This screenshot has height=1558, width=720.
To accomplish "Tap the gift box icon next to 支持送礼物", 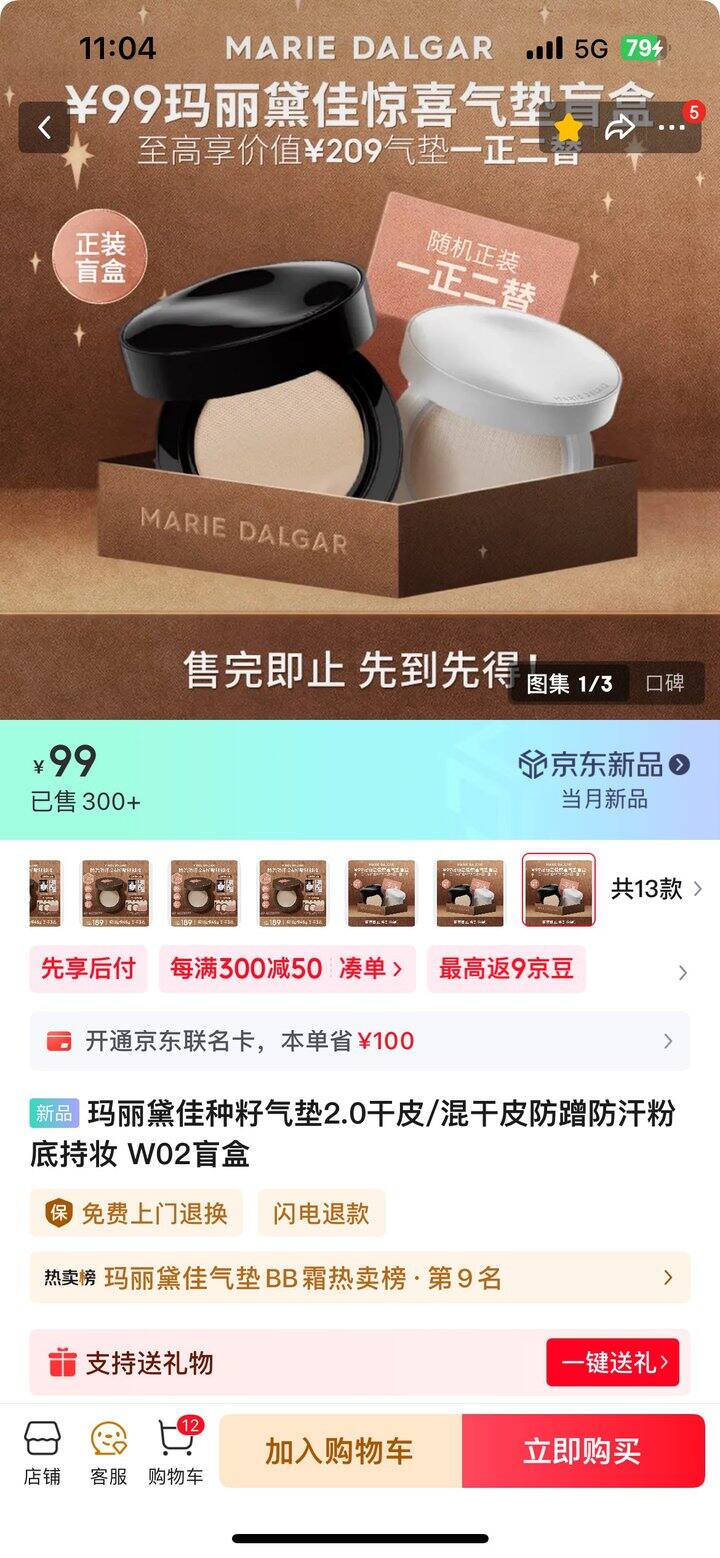I will click(64, 1363).
